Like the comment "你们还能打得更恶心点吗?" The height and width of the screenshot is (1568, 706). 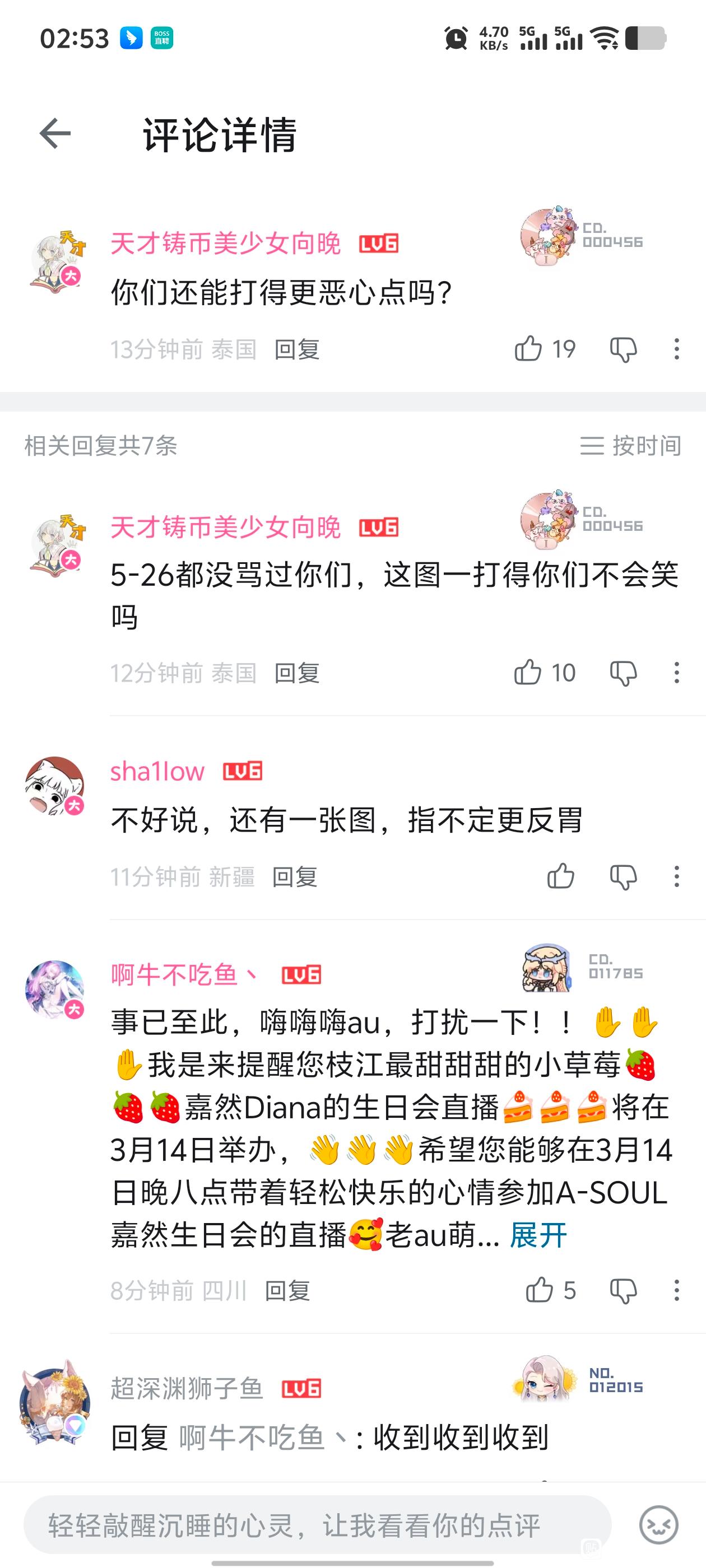click(x=527, y=349)
